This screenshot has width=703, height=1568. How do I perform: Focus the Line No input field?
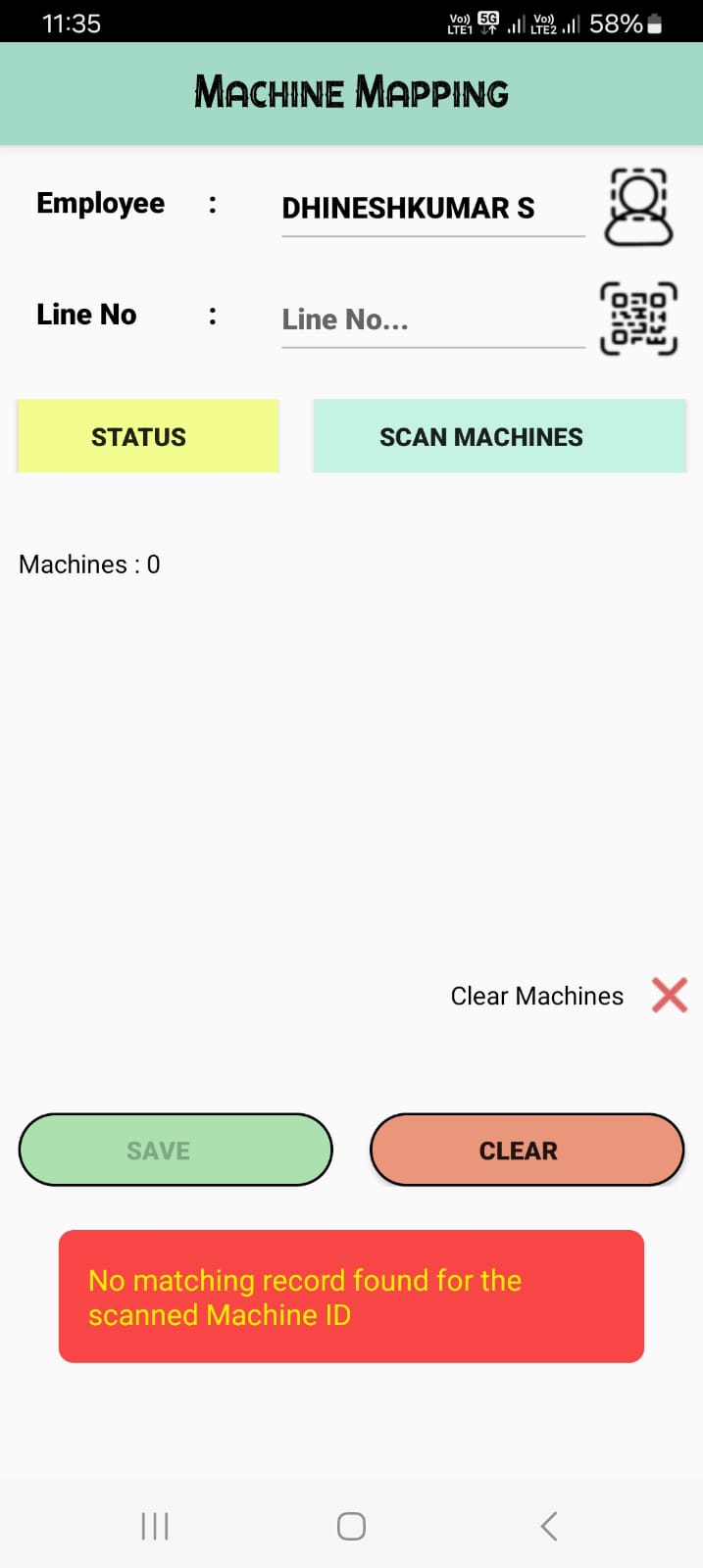click(x=432, y=319)
